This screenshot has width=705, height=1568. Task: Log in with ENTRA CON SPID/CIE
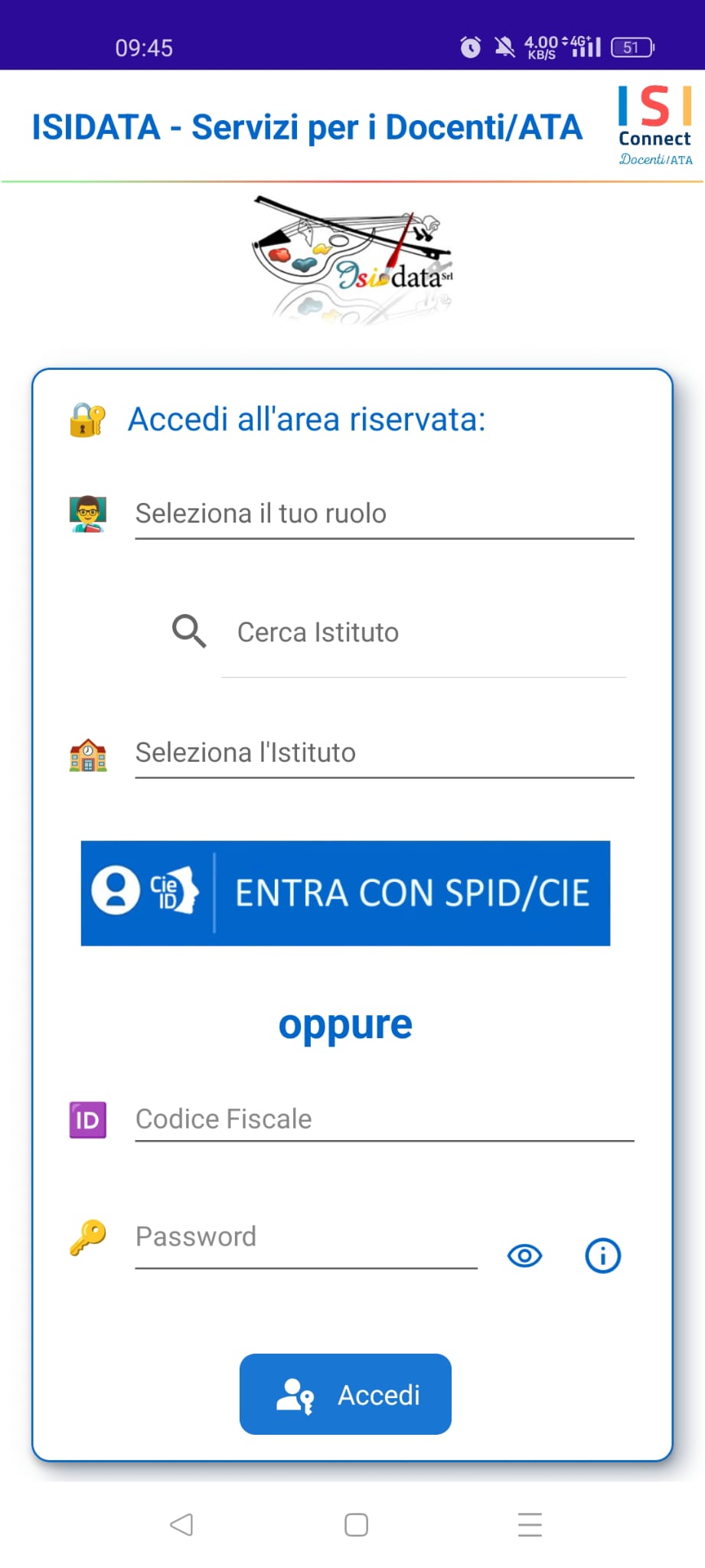345,893
